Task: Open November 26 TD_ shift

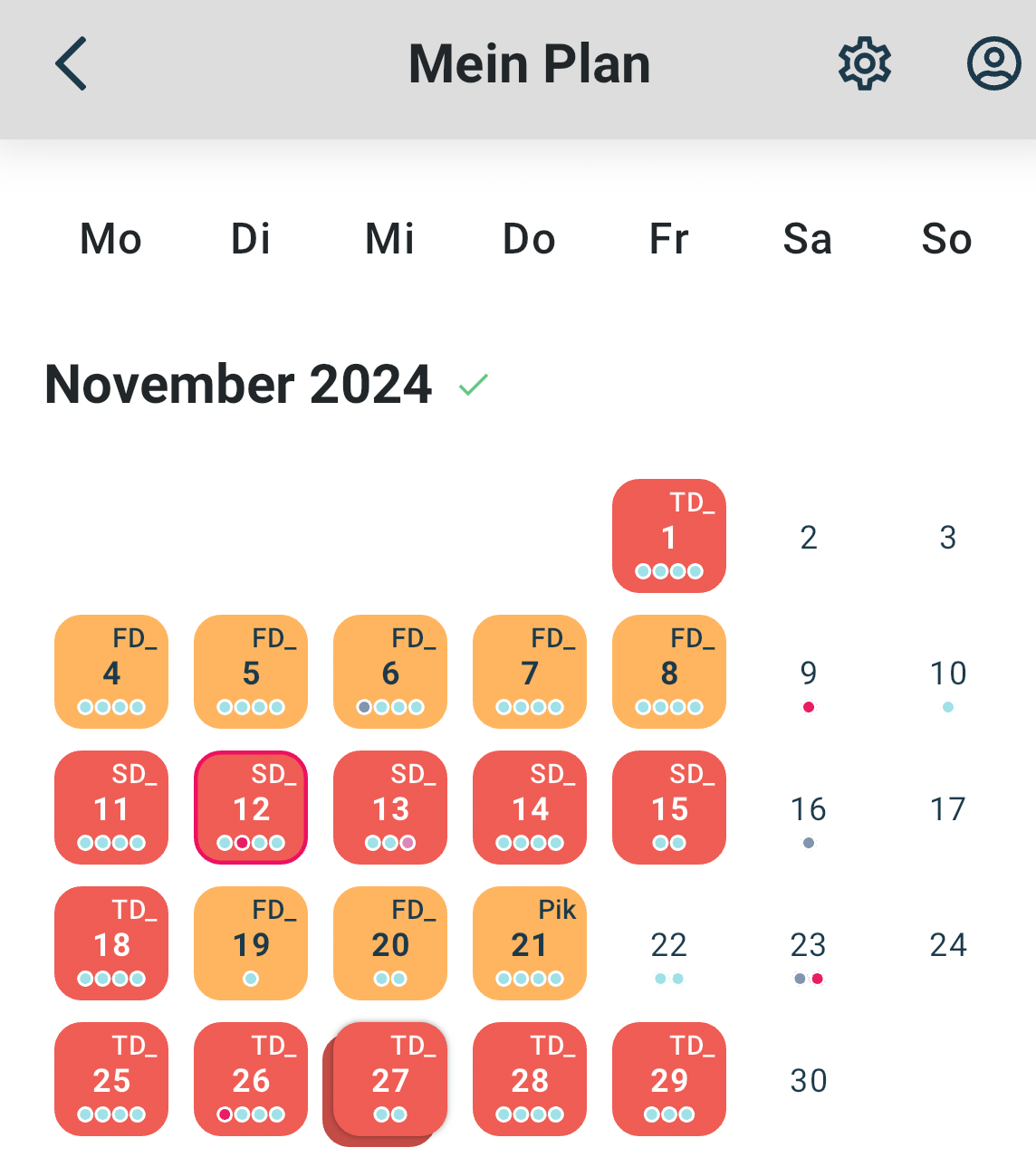Action: click(251, 1079)
